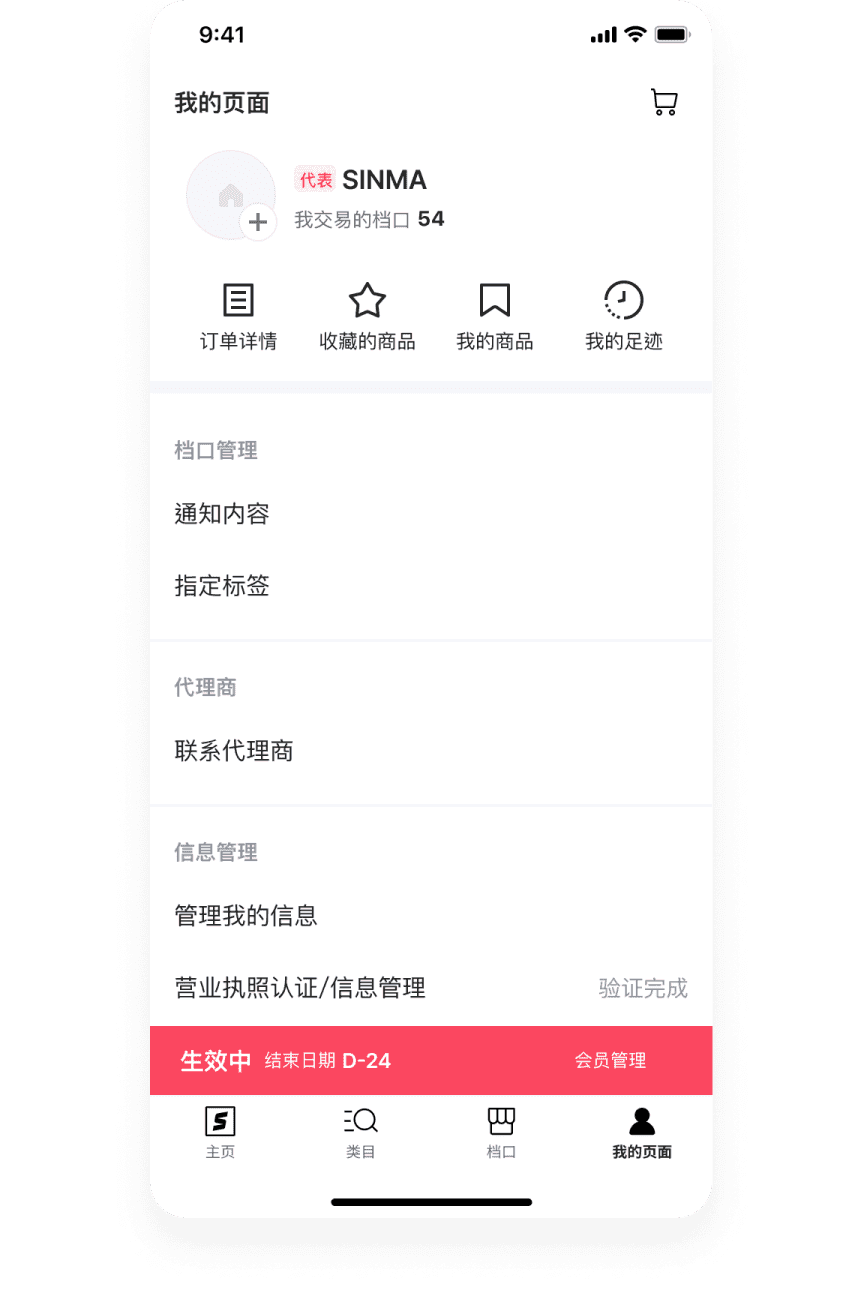The width and height of the screenshot is (864, 1290).
Task: Open the shopping cart
Action: coord(664,102)
